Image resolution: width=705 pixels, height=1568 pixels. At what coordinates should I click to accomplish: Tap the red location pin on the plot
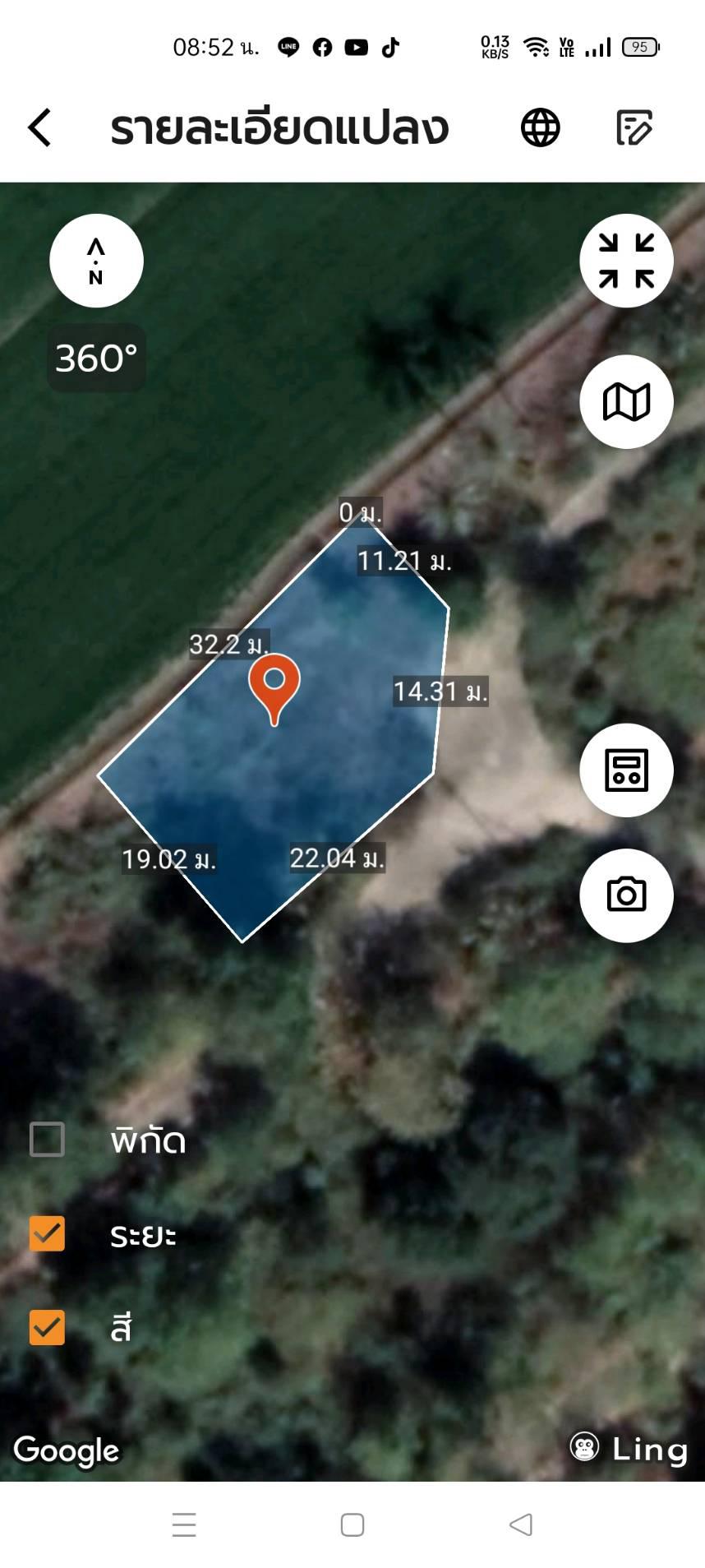click(274, 688)
